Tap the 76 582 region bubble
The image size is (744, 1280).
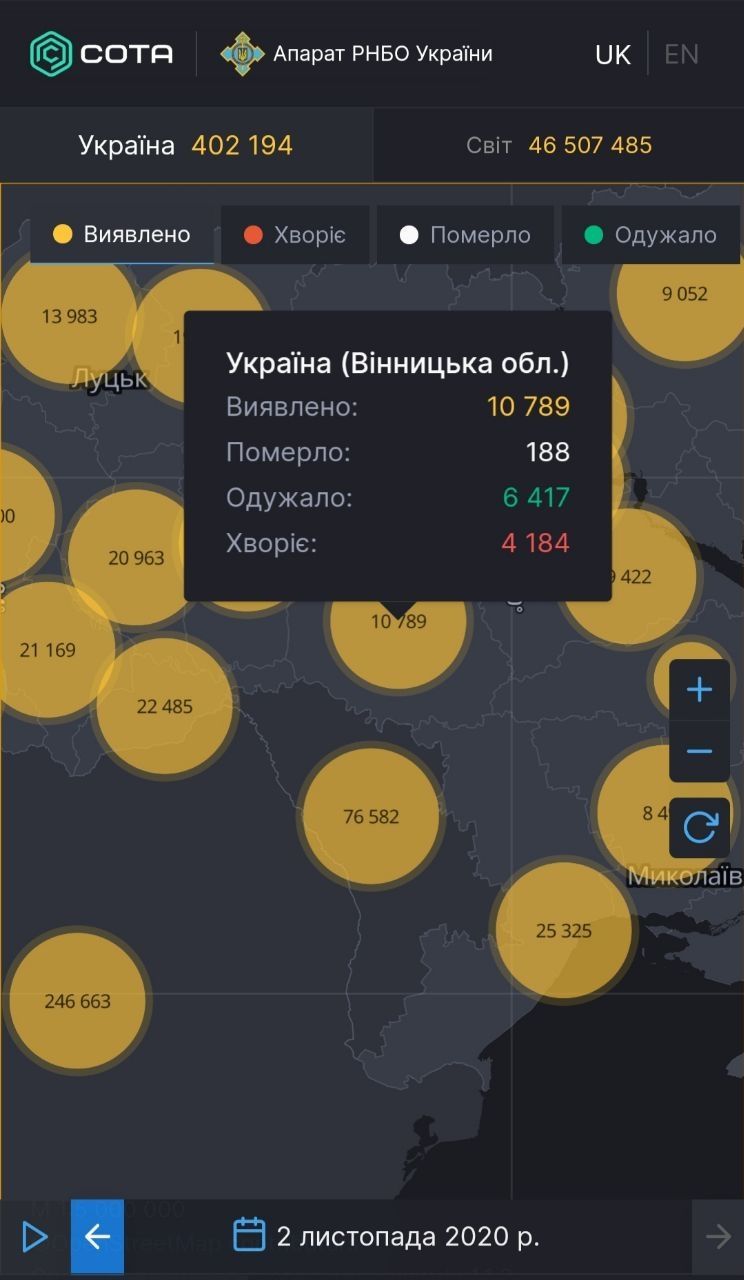[x=371, y=816]
